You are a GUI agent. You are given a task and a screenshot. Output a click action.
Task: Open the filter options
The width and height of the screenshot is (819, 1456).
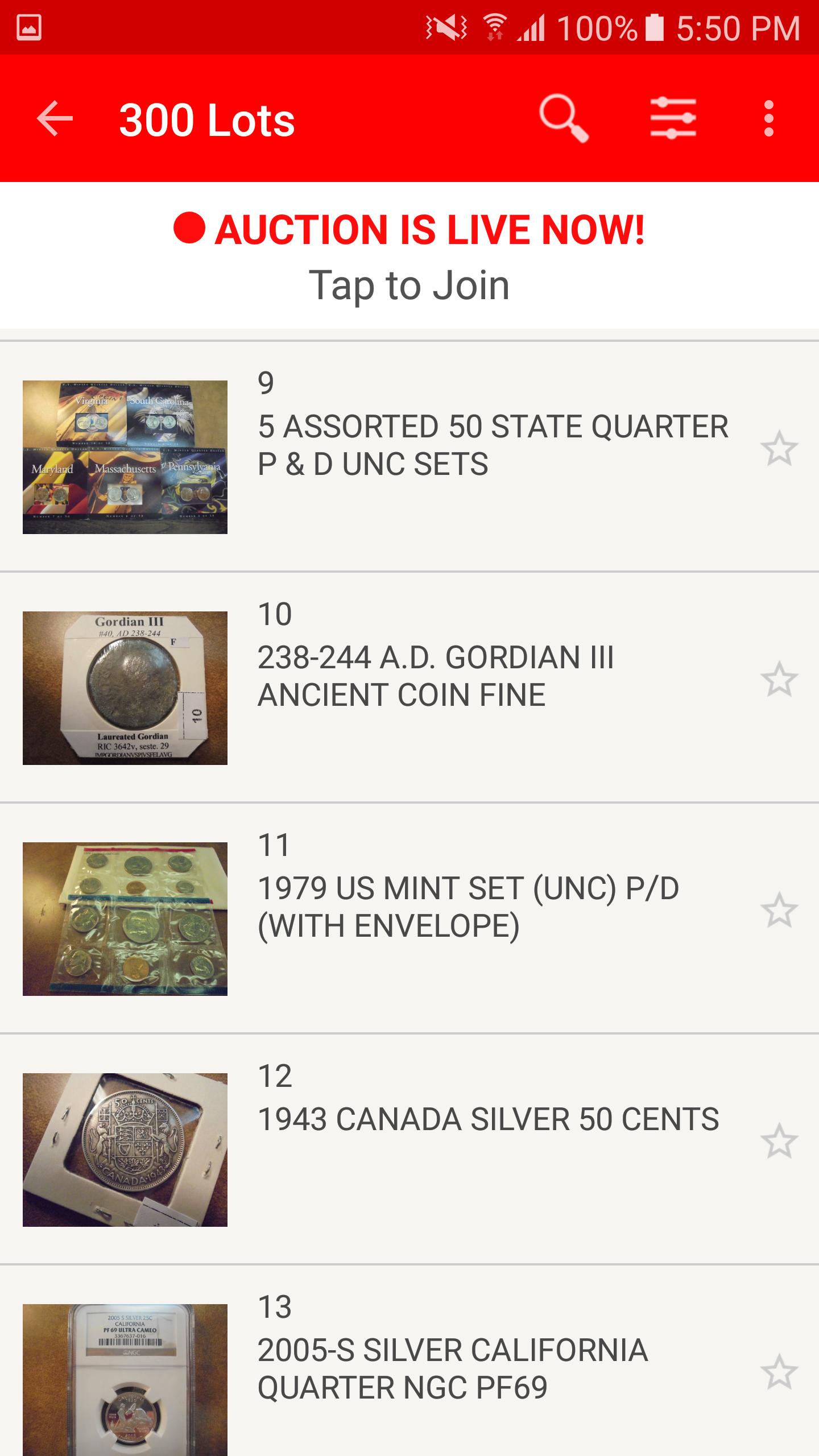tap(673, 119)
